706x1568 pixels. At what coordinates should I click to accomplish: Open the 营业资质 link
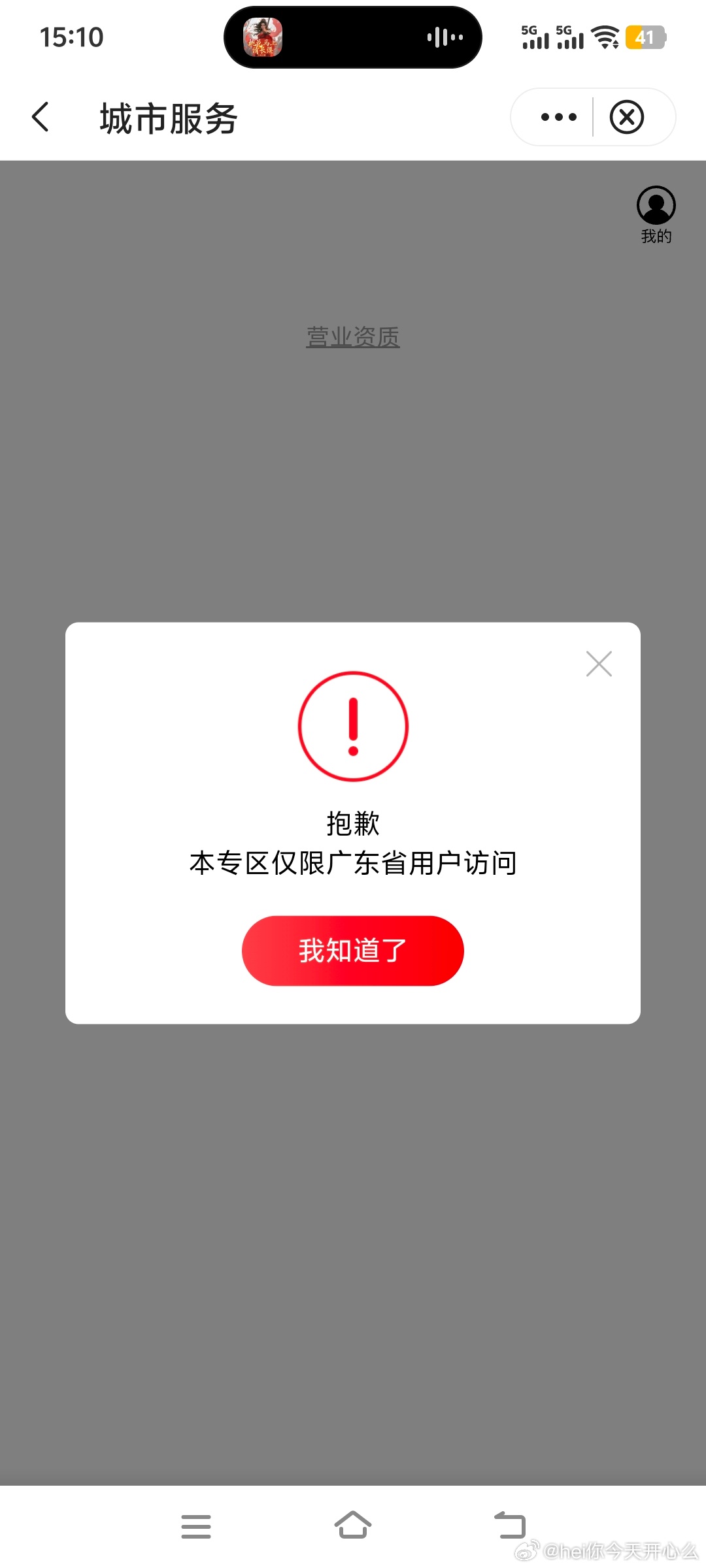[x=353, y=337]
